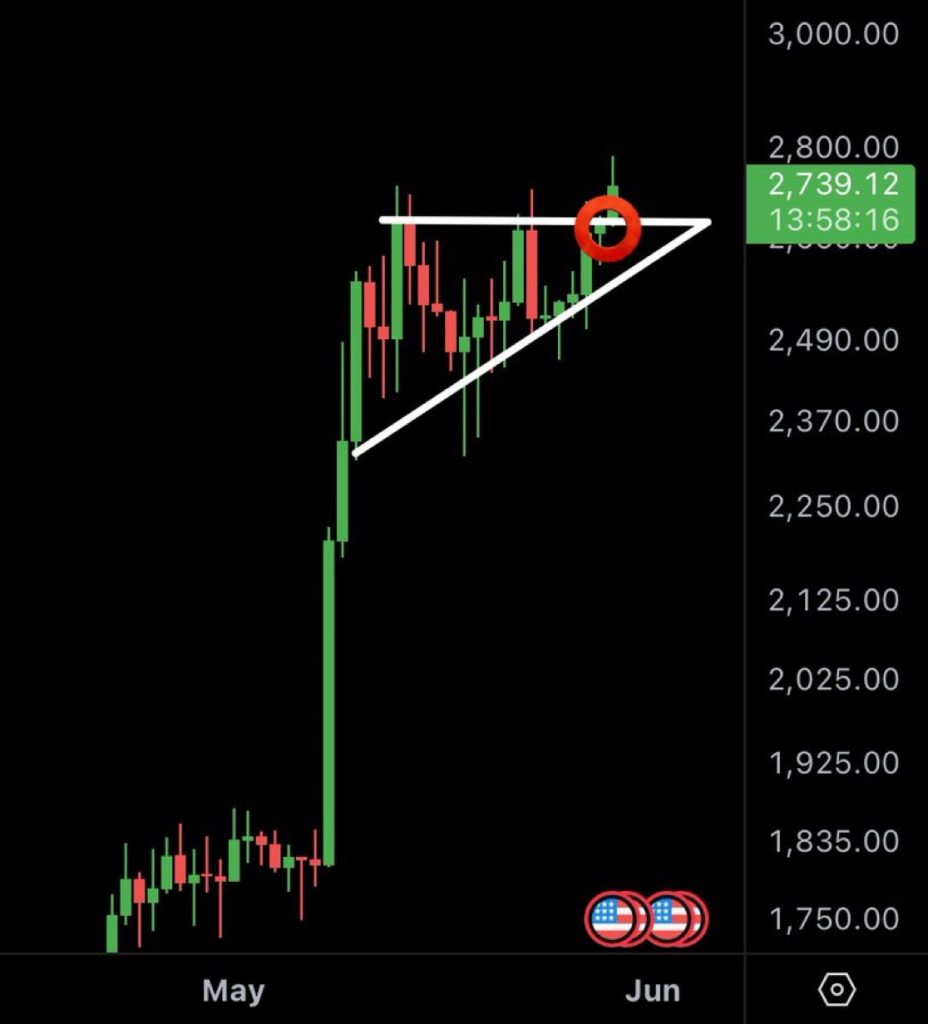Open the chart settings hexagon icon
The height and width of the screenshot is (1024, 928).
point(836,990)
